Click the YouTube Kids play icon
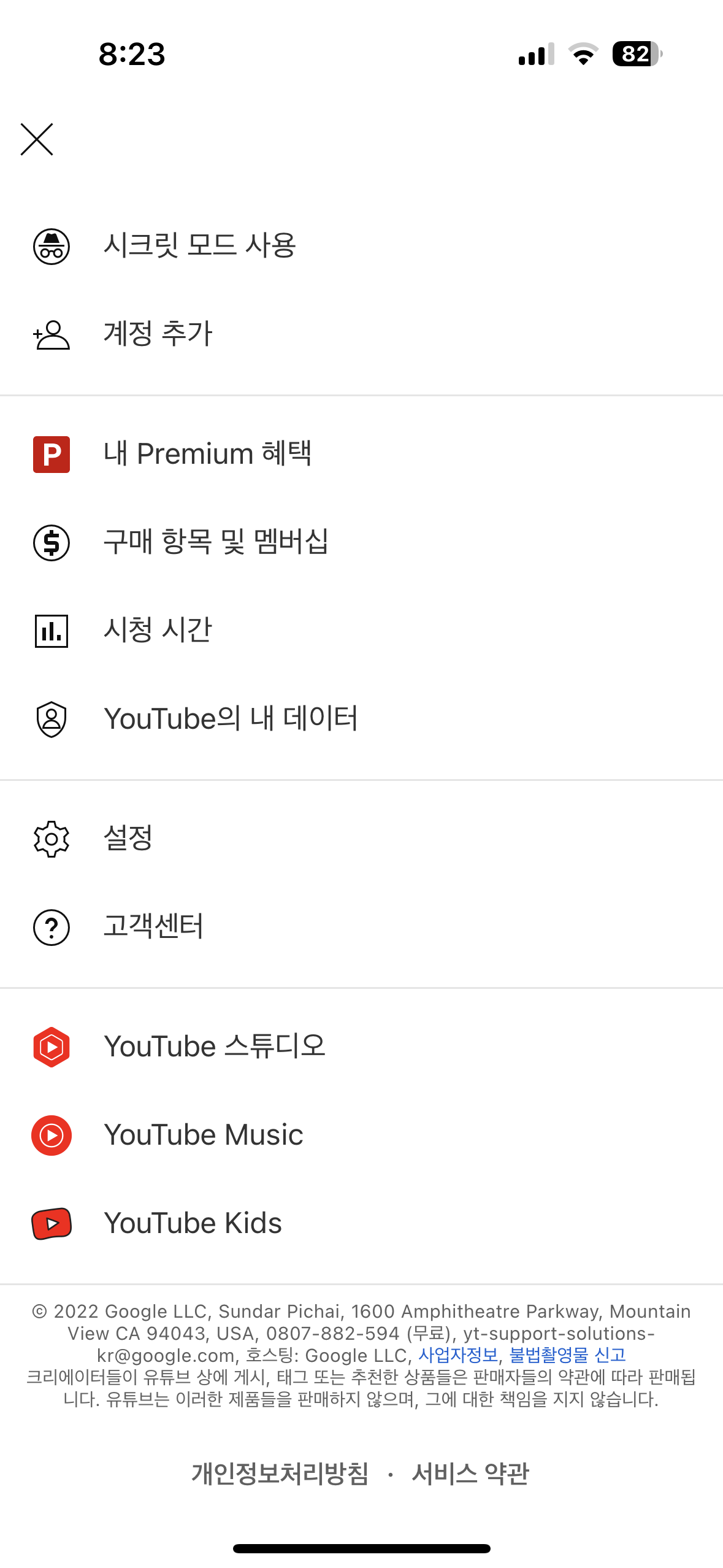This screenshot has height=1568, width=723. pos(52,1223)
